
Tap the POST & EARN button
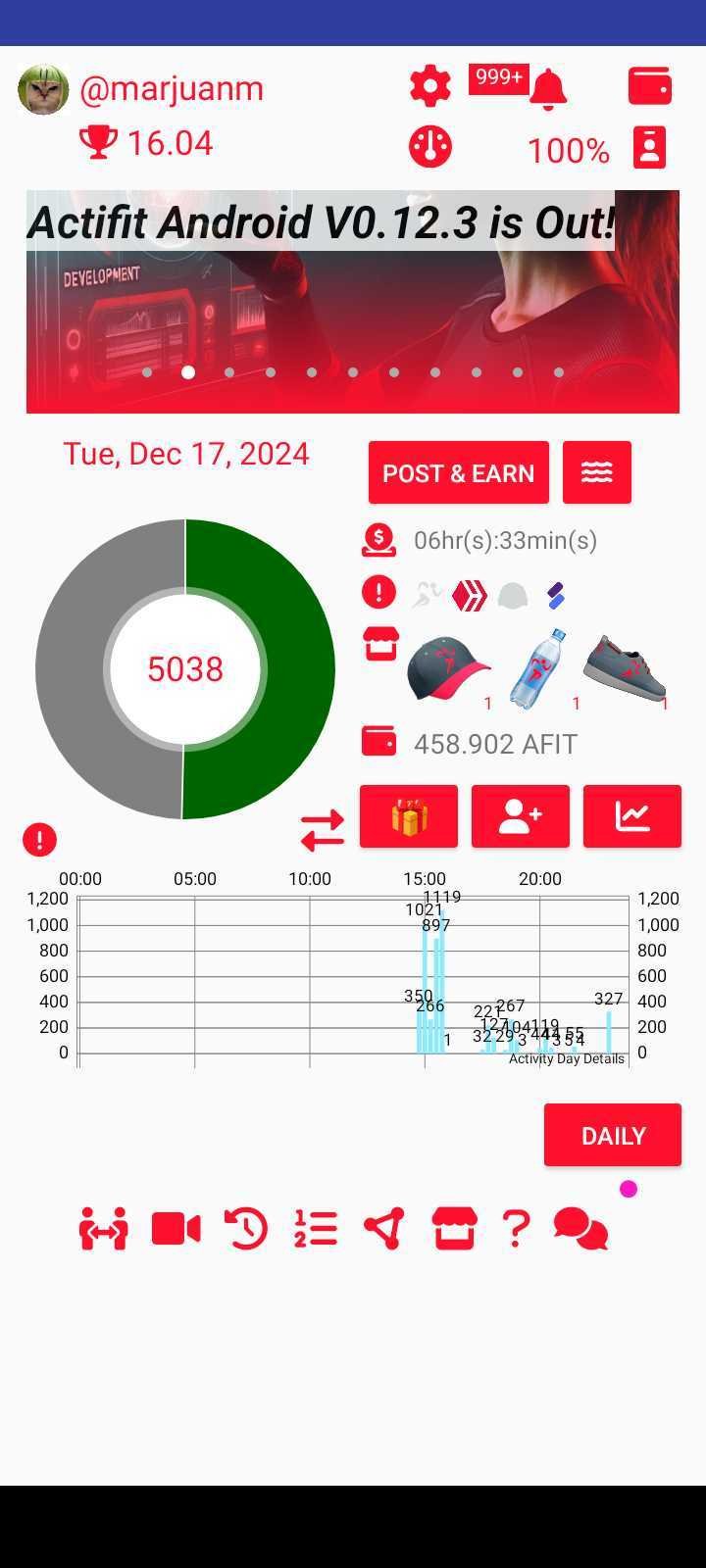459,472
